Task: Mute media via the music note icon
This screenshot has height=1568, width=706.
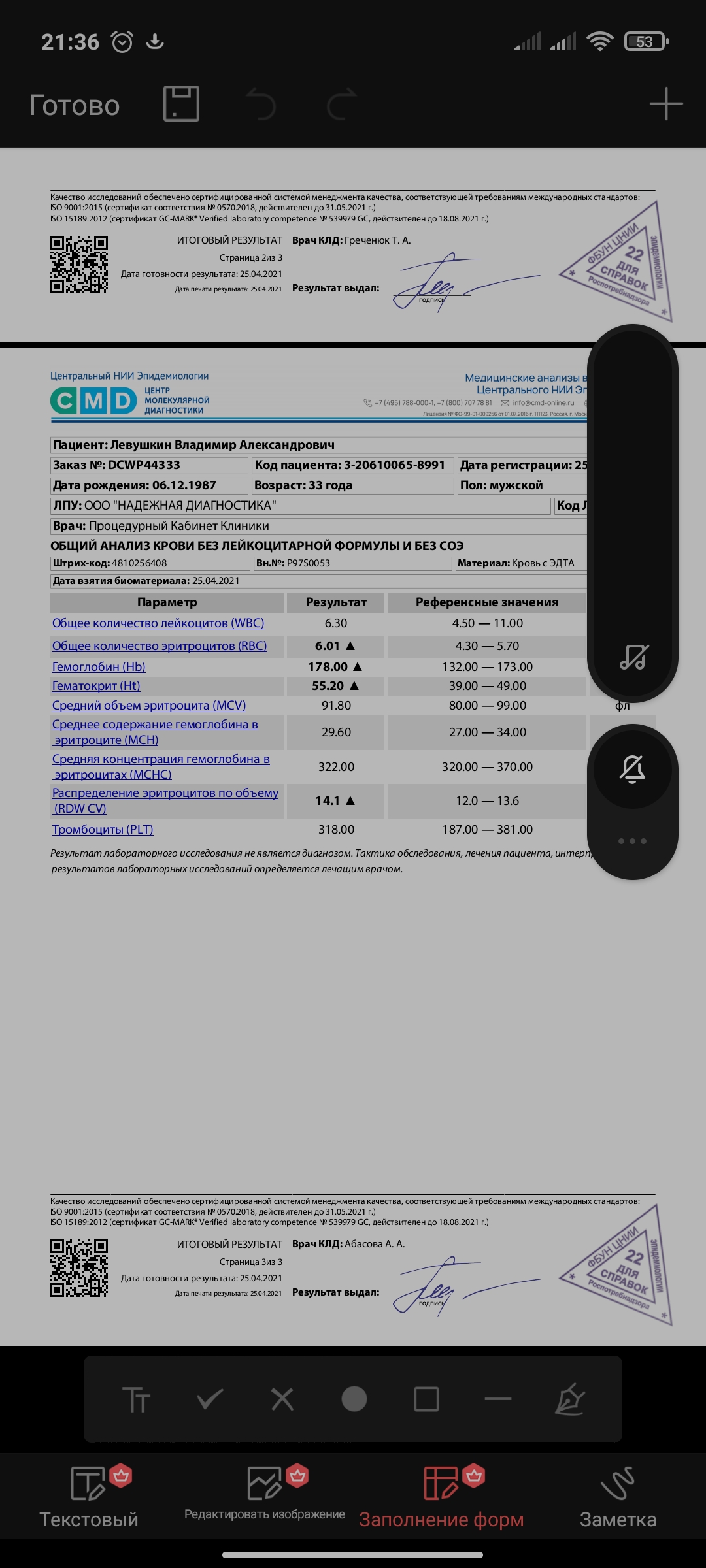Action: coord(633,657)
